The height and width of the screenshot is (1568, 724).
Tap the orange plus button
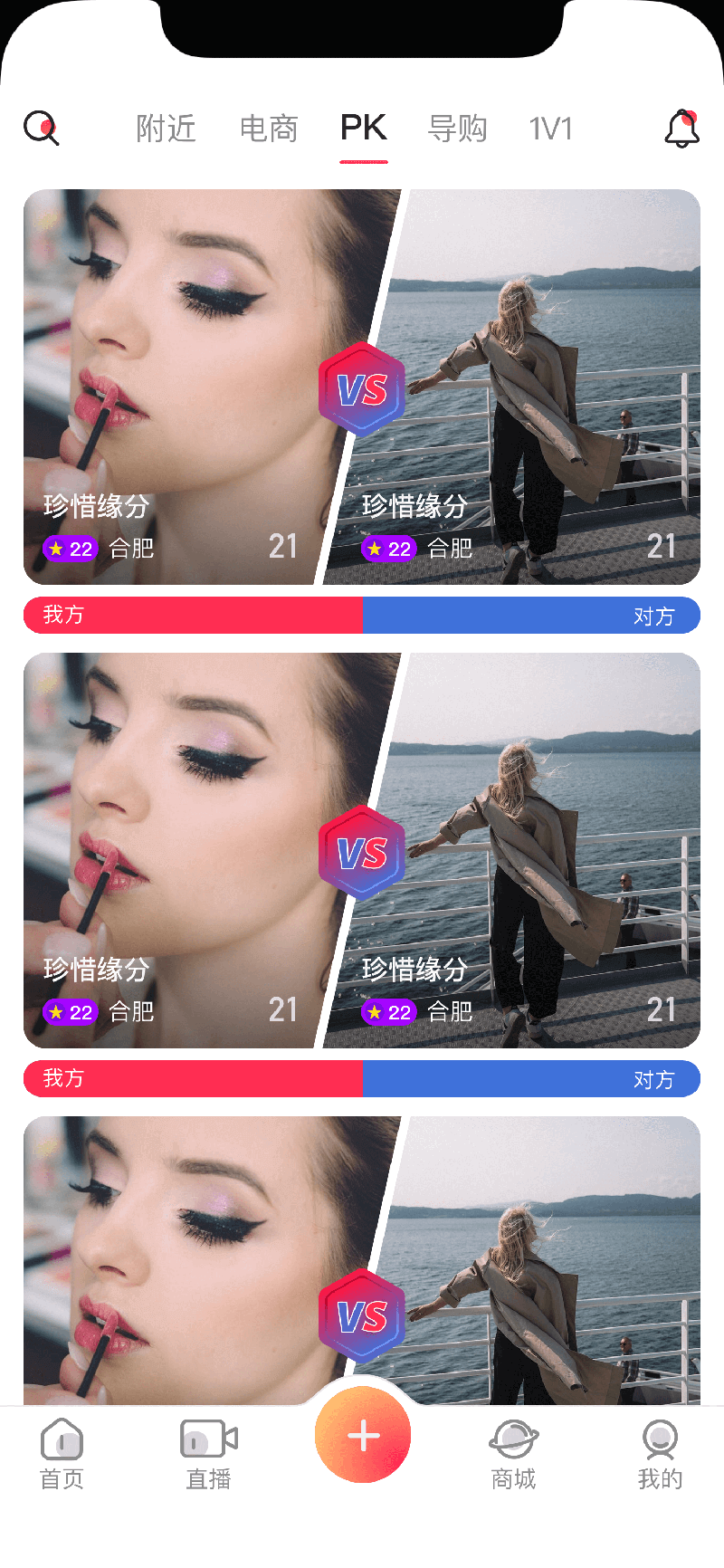point(363,1435)
